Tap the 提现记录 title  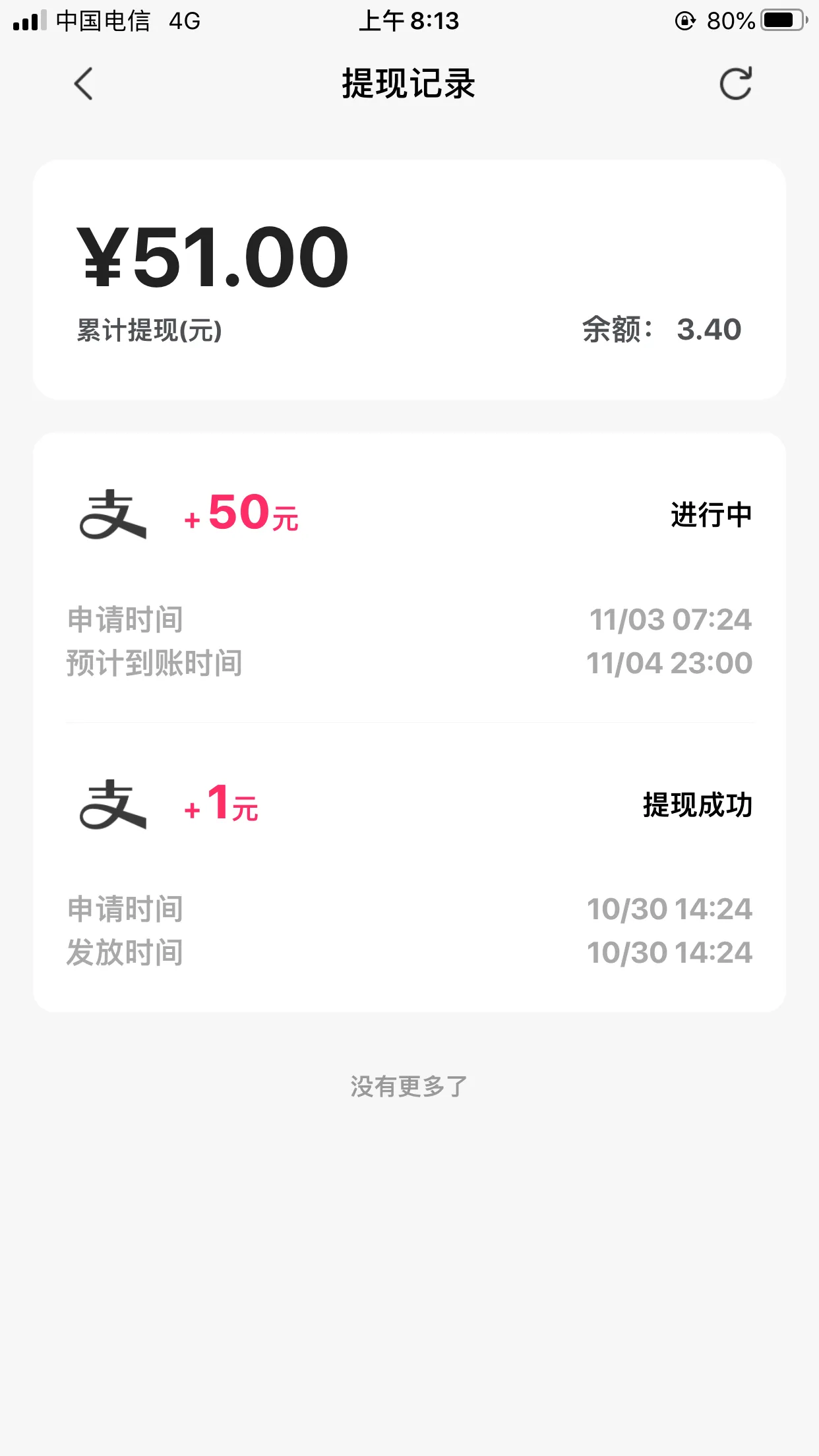coord(409,84)
